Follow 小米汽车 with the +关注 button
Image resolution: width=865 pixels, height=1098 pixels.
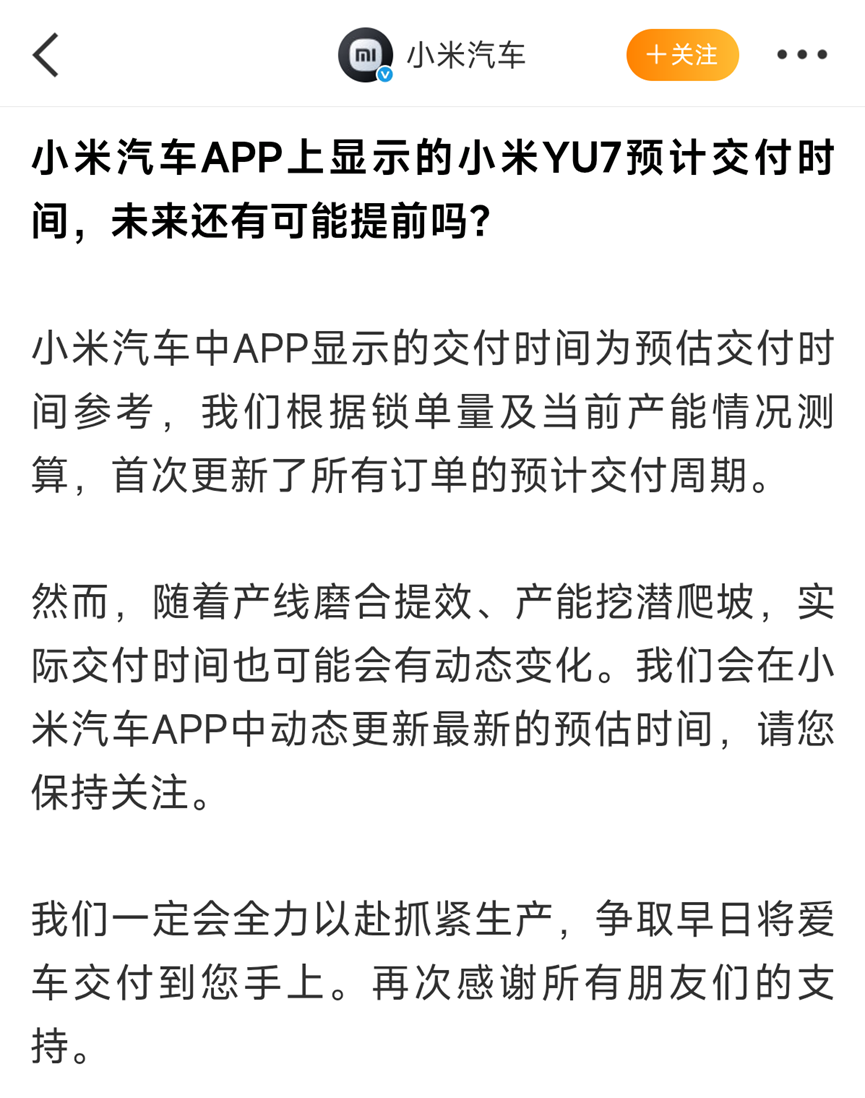[x=682, y=54]
